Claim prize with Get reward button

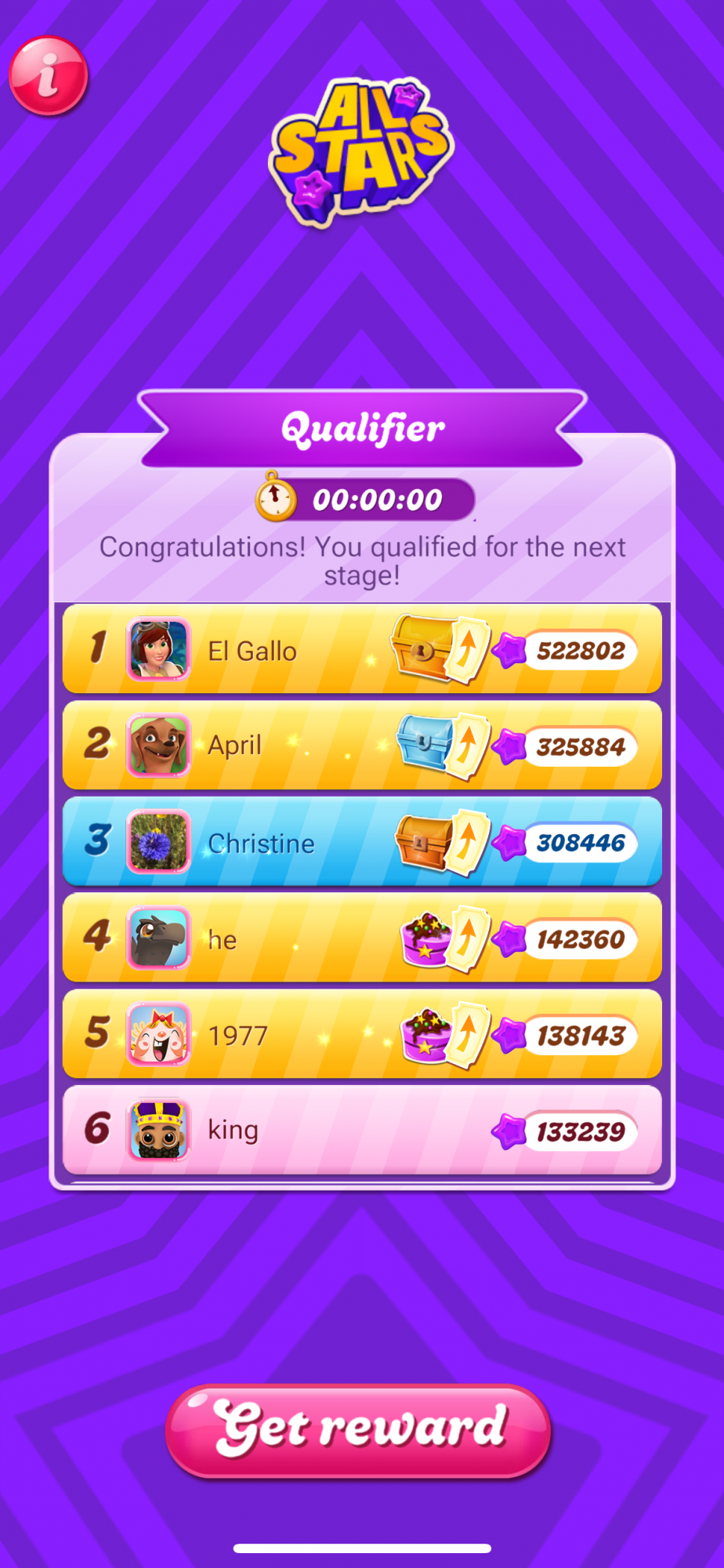click(x=359, y=1430)
